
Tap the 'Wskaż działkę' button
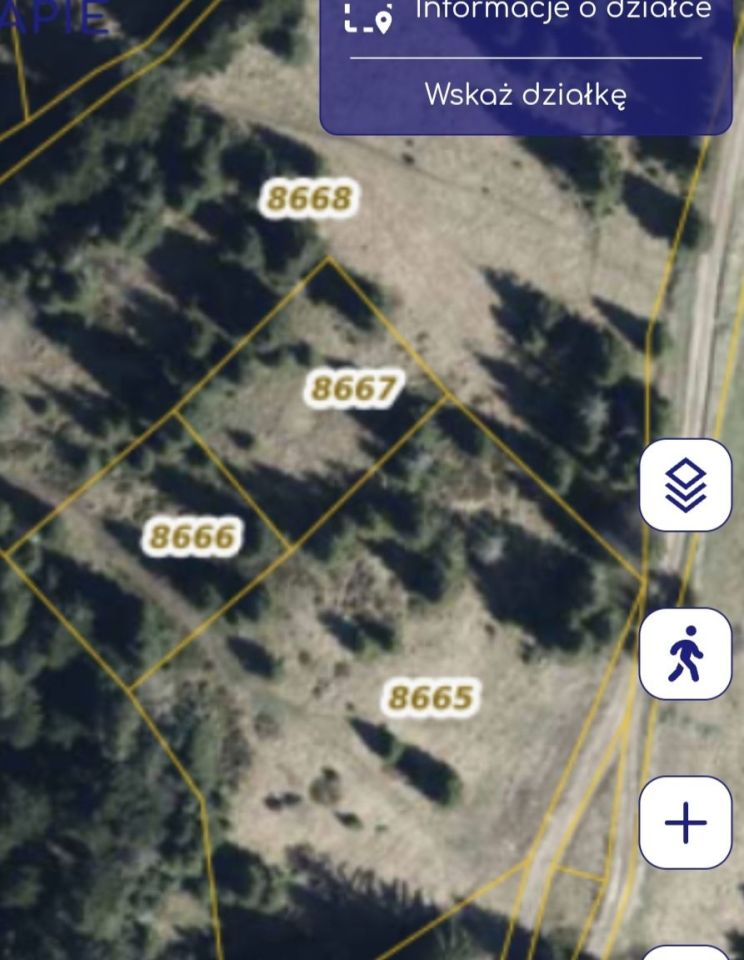pos(525,95)
